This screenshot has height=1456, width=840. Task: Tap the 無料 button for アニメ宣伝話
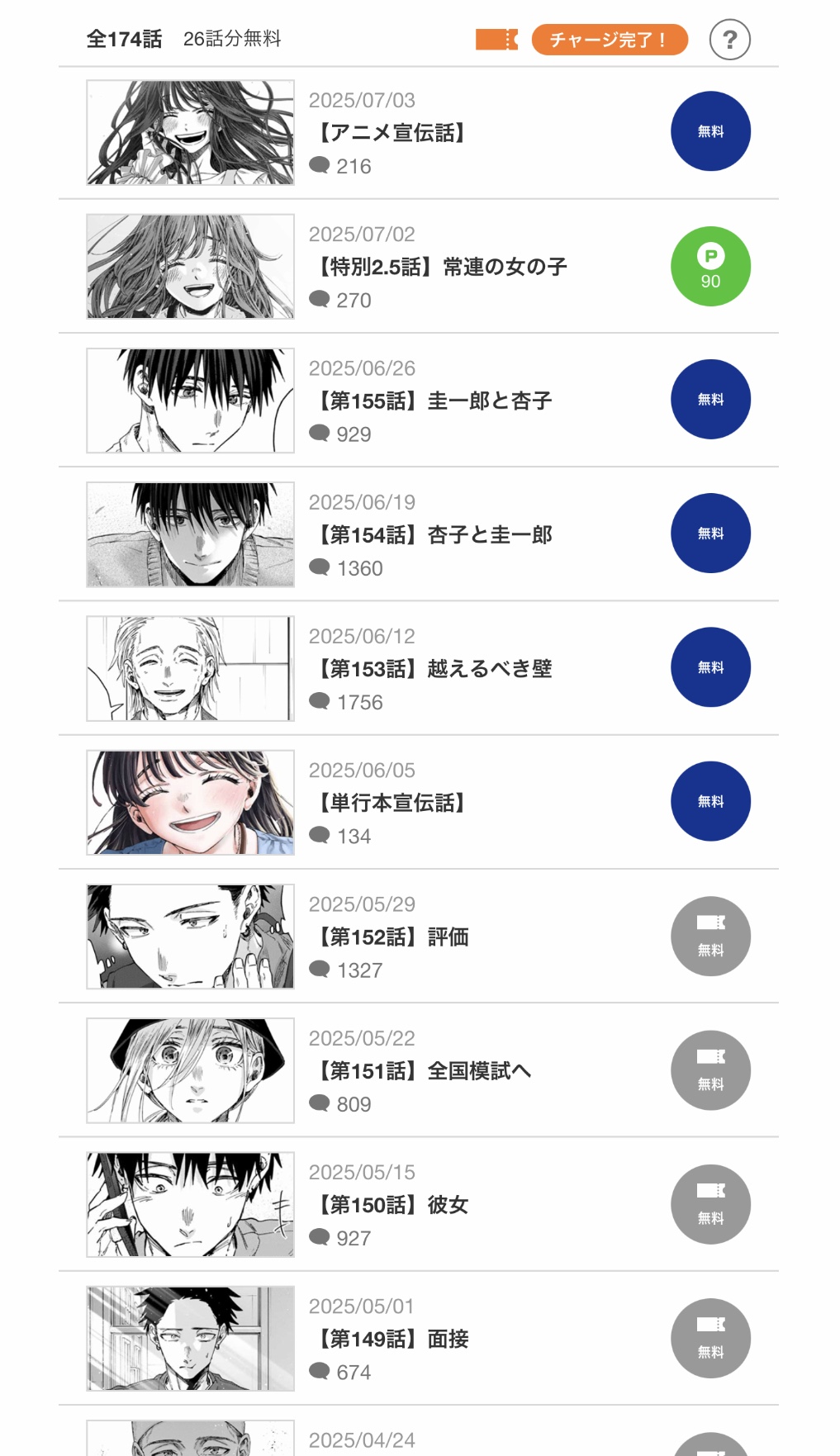710,131
